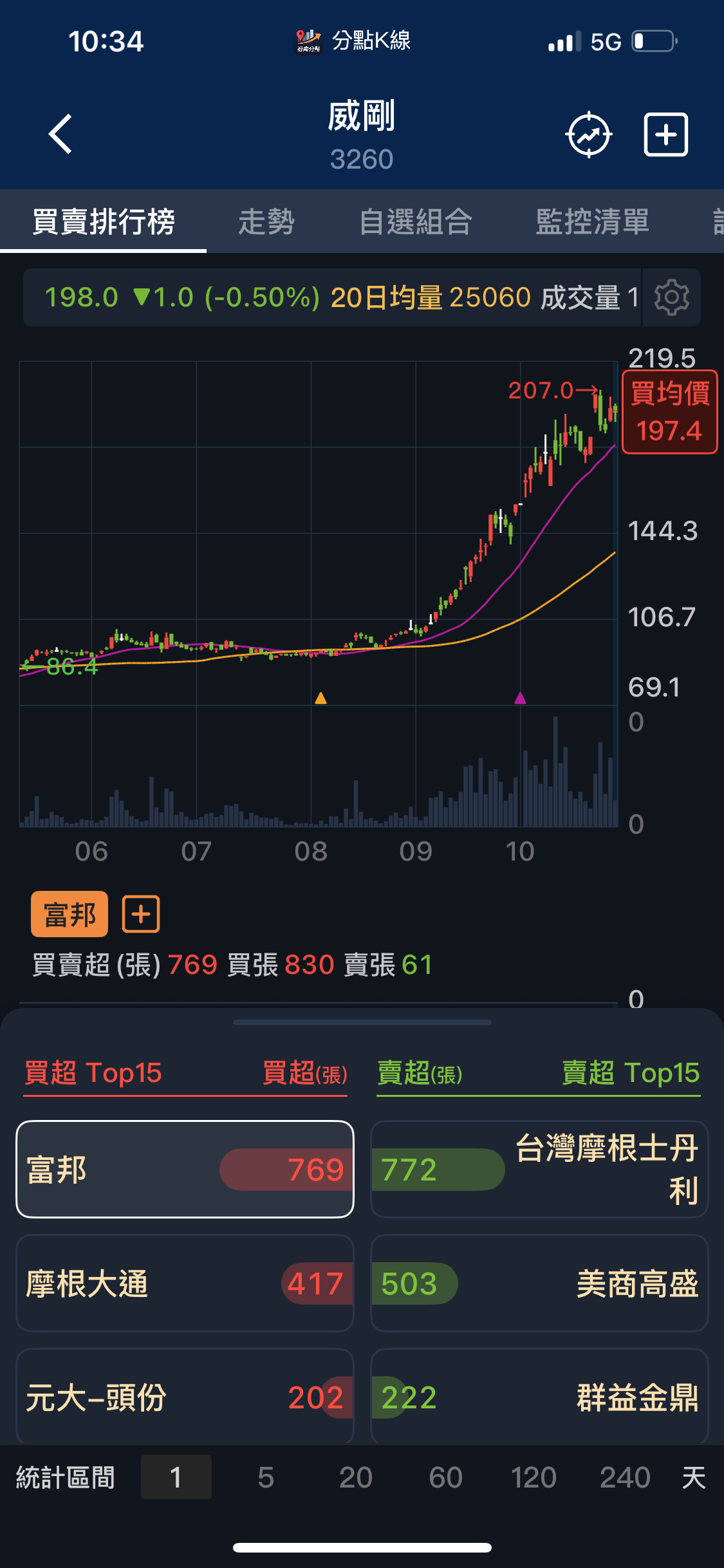This screenshot has width=724, height=1568.
Task: Set 統計區間 to 5 days
Action: coord(266,1477)
